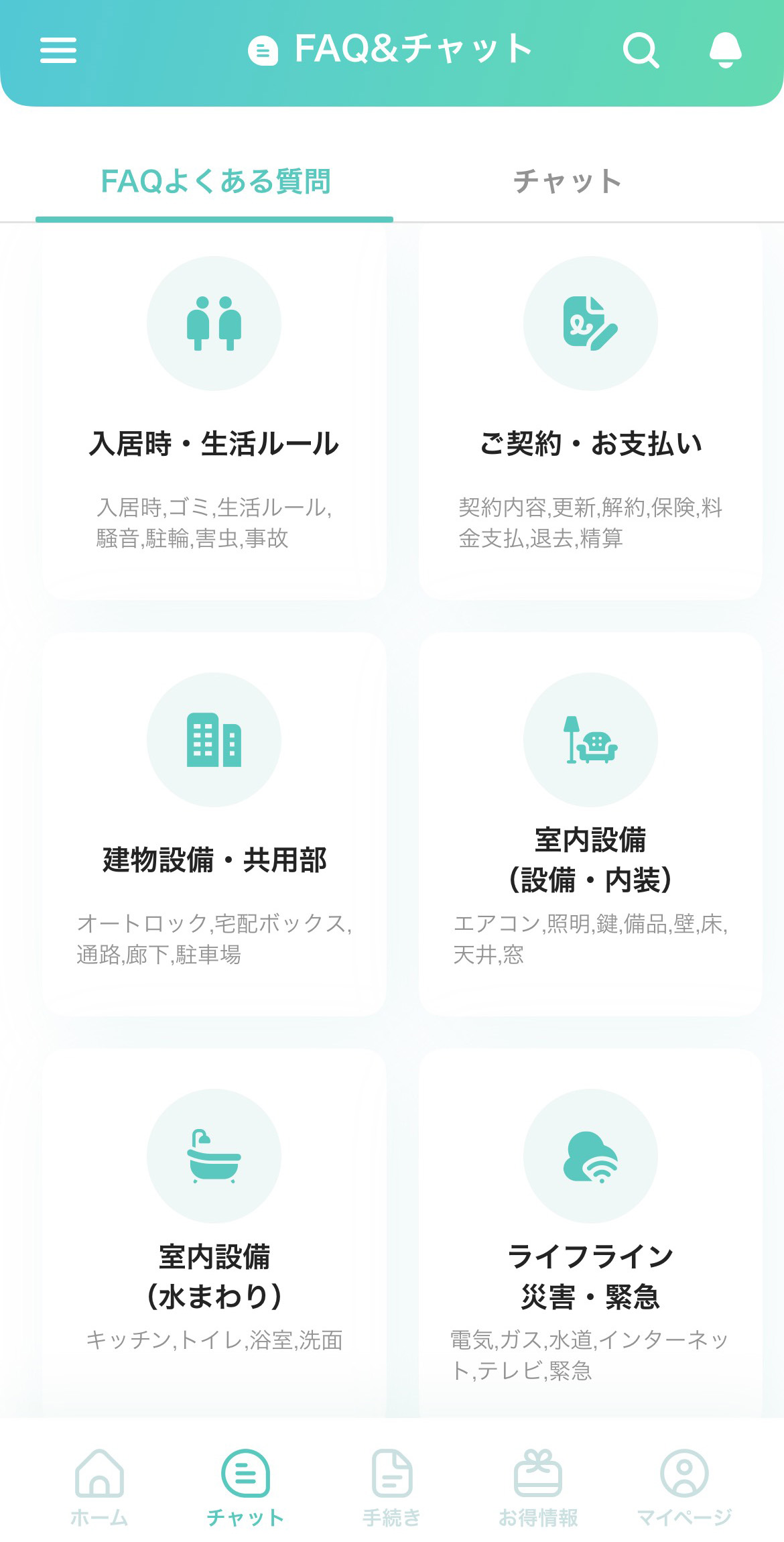
Task: Switch to the top チャット tab
Action: (x=568, y=182)
